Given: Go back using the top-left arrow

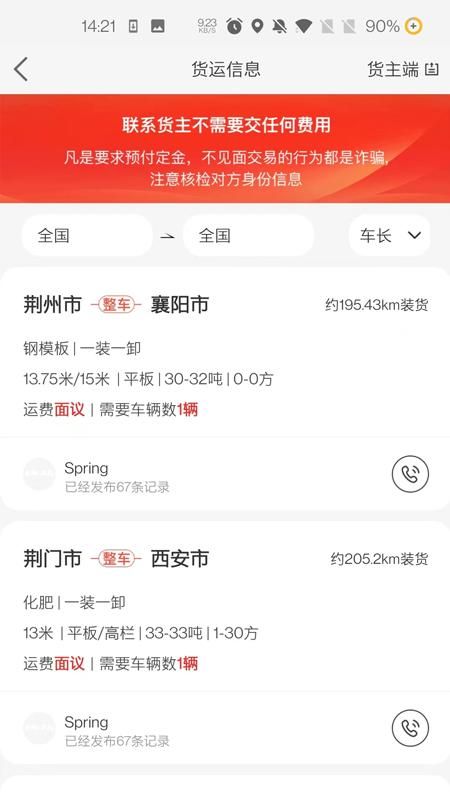Looking at the screenshot, I should (x=21, y=69).
